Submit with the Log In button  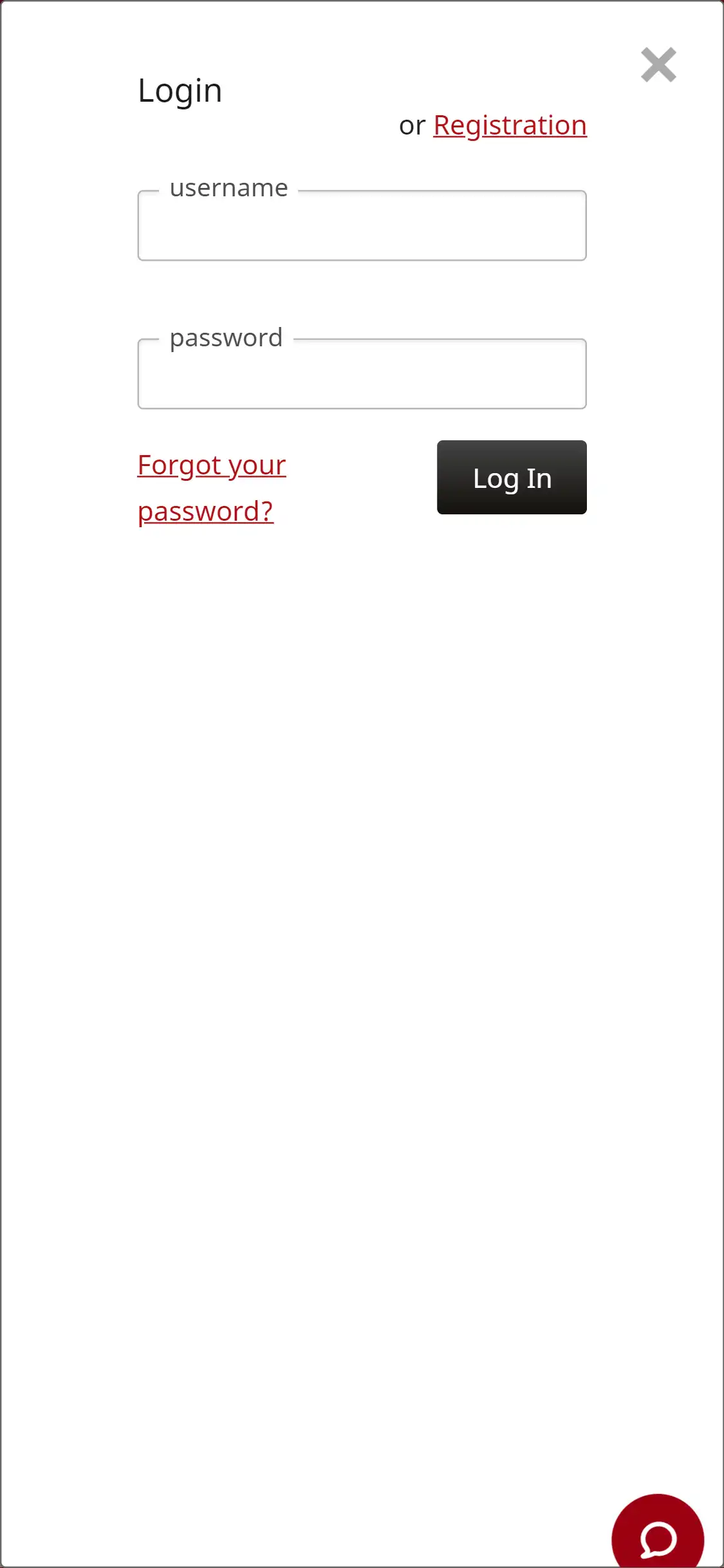pyautogui.click(x=512, y=478)
